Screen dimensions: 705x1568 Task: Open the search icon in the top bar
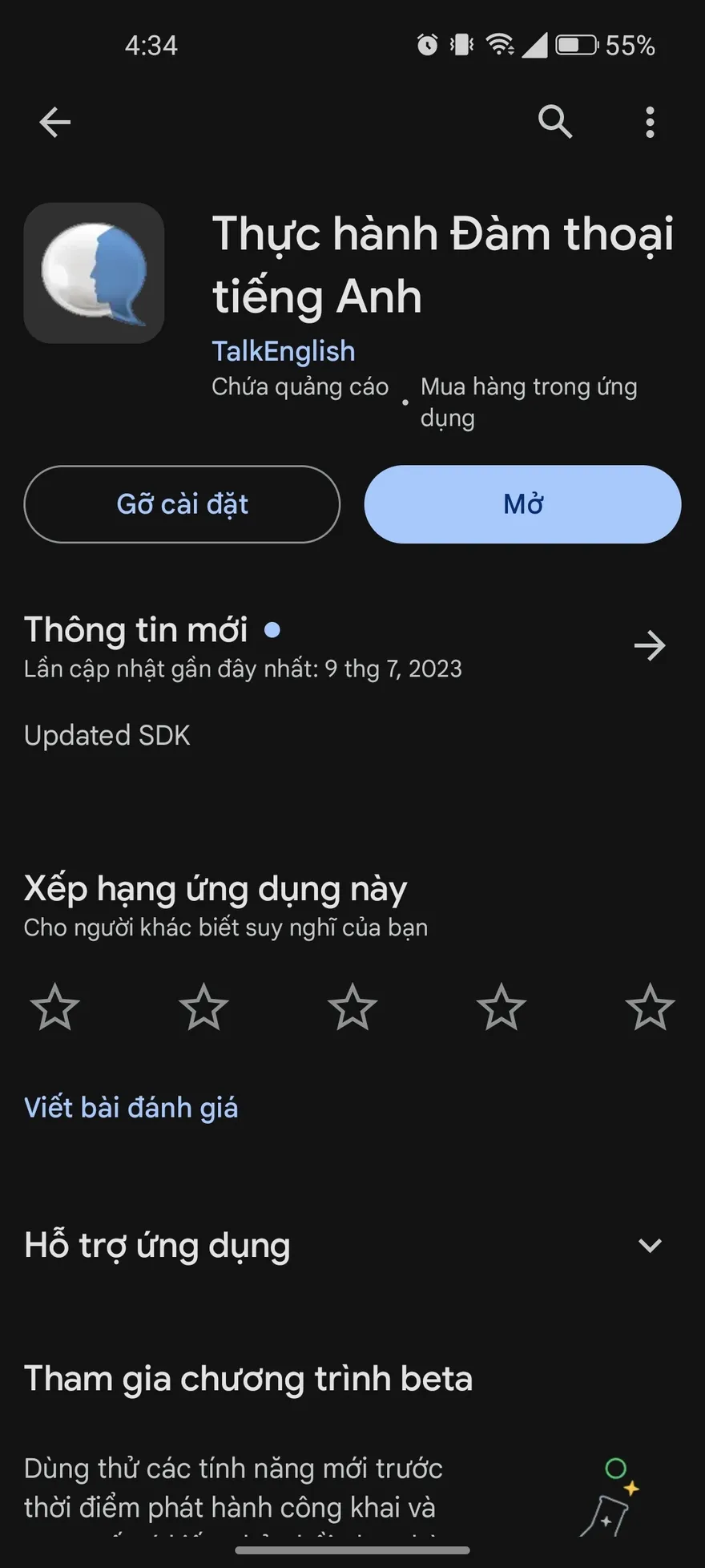(555, 122)
